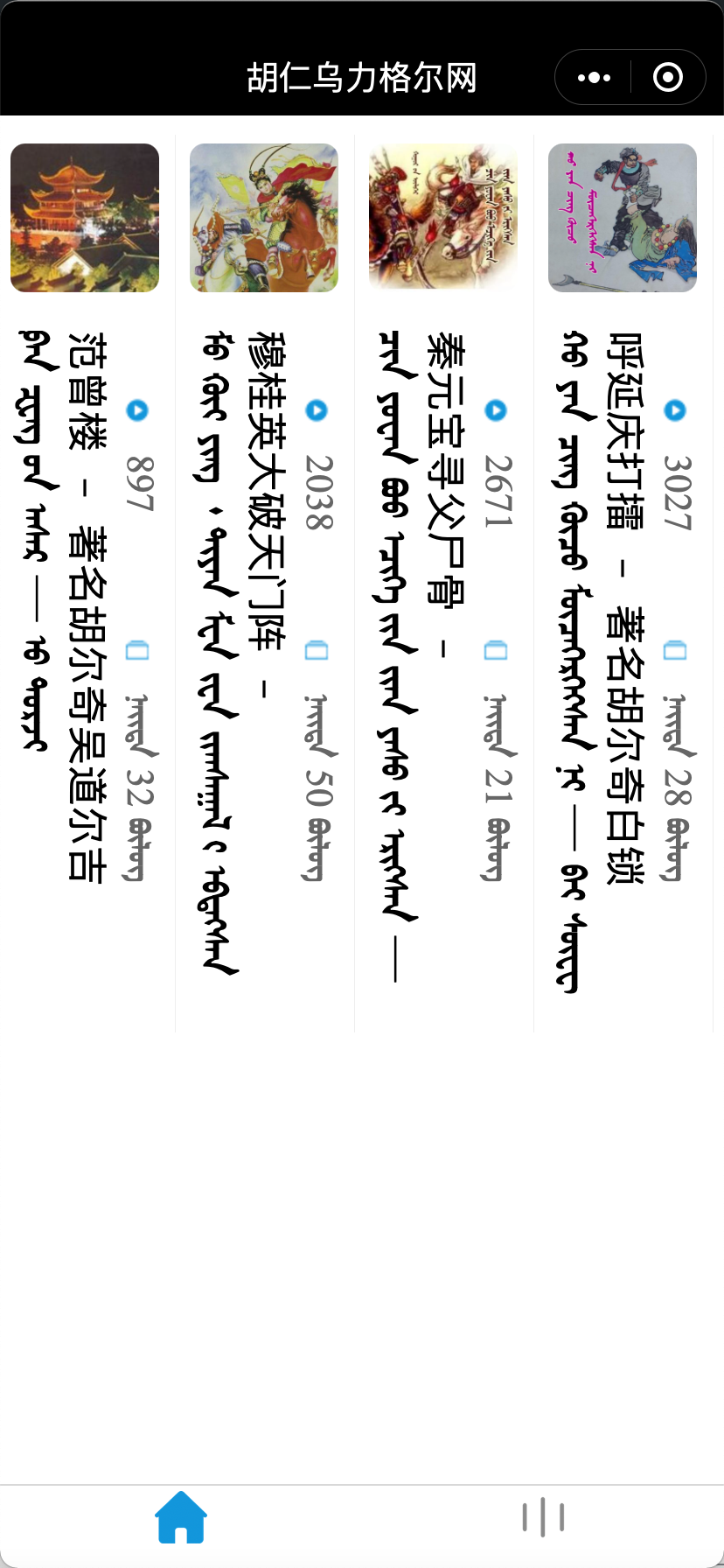Image resolution: width=724 pixels, height=1568 pixels.
Task: Tap the Home icon in bottom navigation
Action: pos(181,1515)
